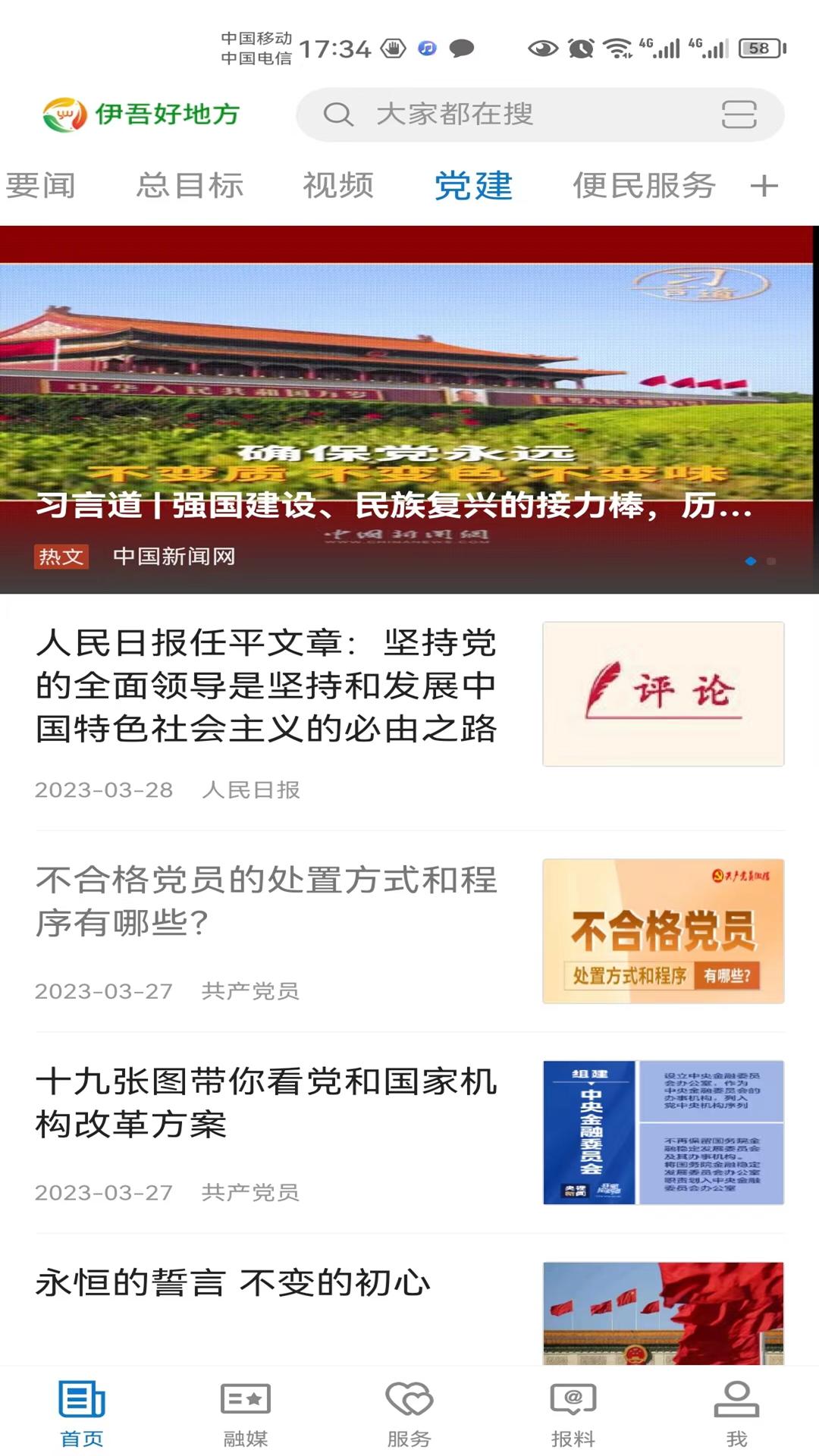This screenshot has height=1456, width=819.
Task: Open the QR code scanner icon
Action: [x=739, y=115]
